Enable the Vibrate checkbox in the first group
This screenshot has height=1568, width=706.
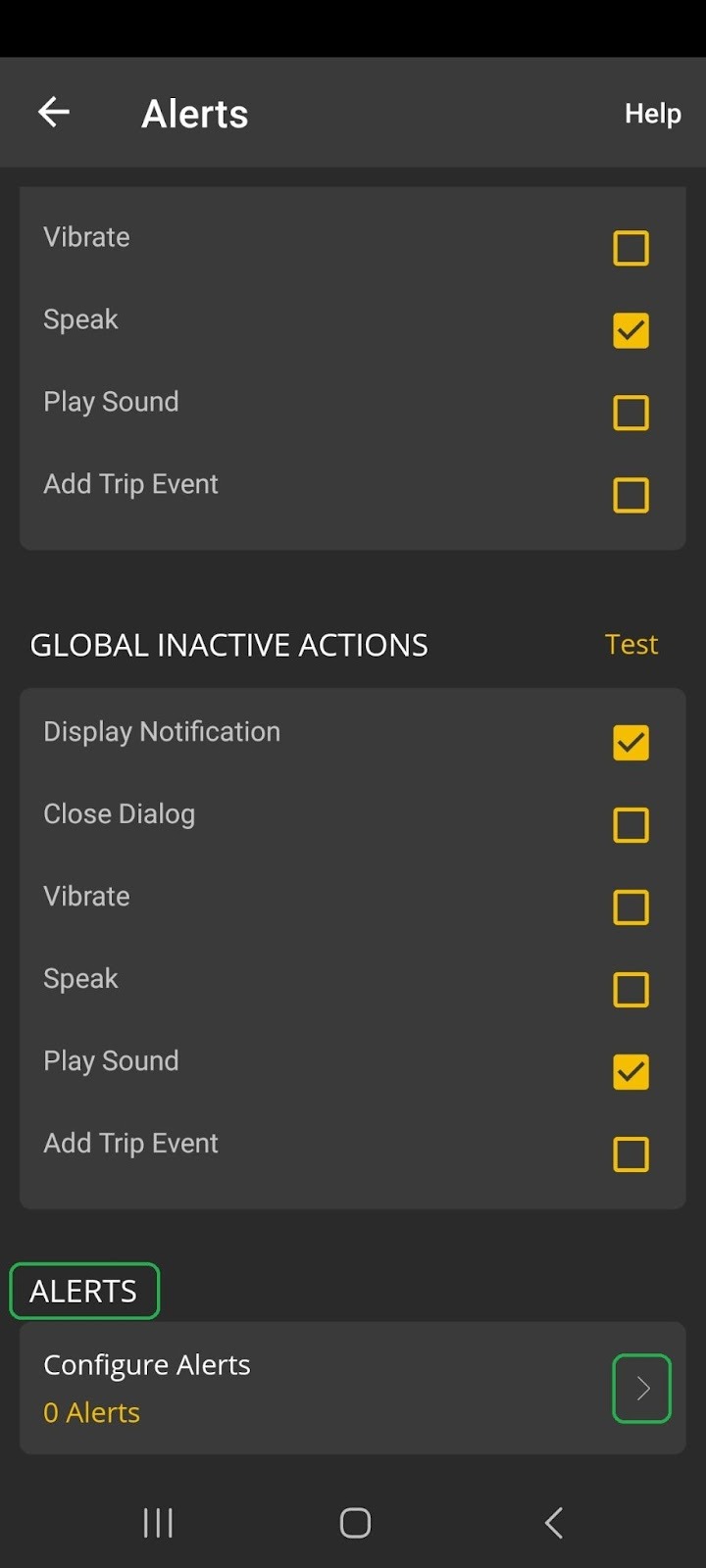630,248
